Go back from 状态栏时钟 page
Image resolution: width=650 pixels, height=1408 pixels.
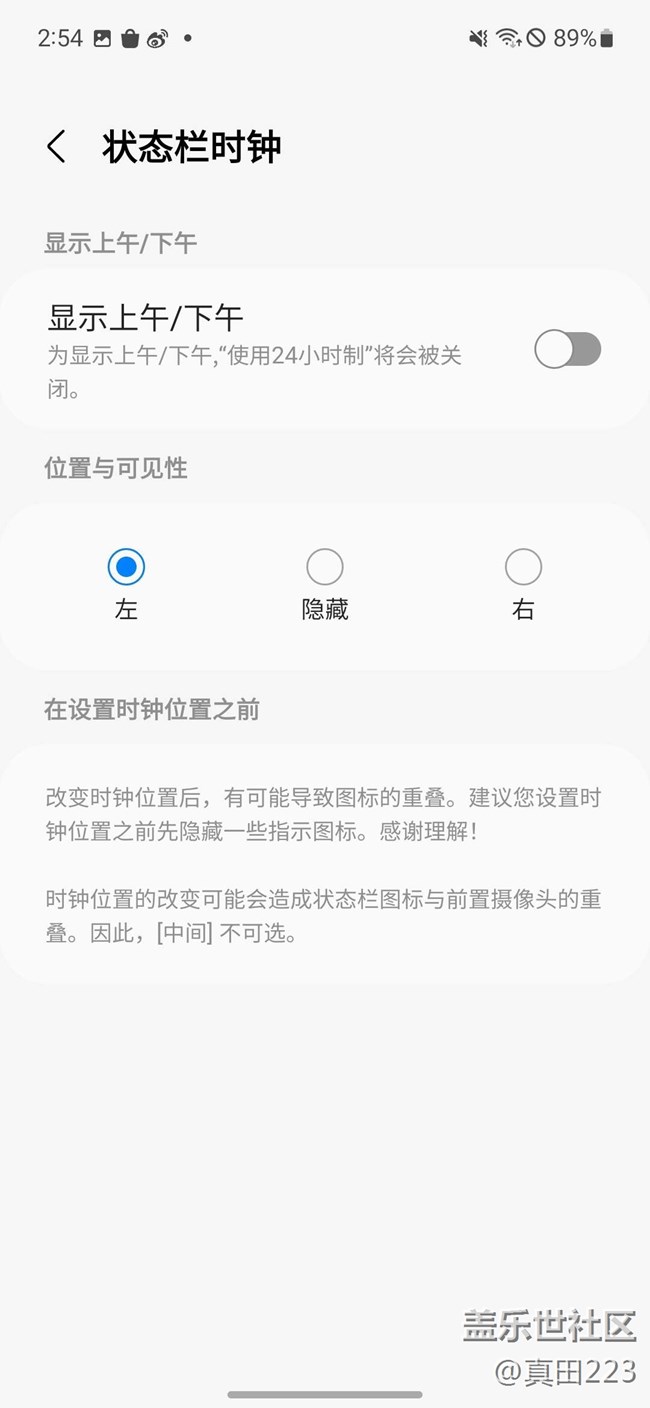[57, 147]
